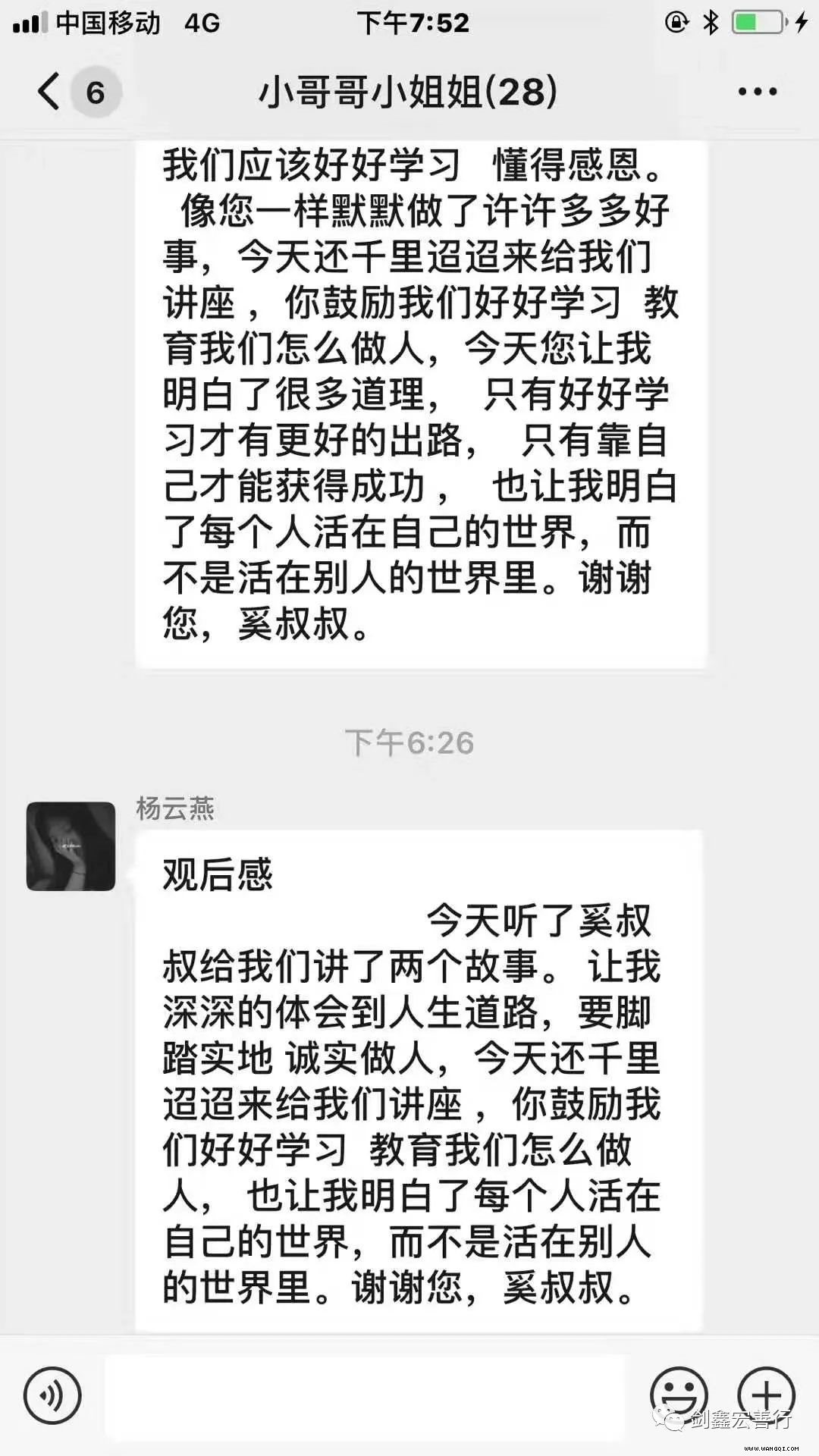
Task: Open the emoji sticker panel
Action: (x=678, y=1394)
